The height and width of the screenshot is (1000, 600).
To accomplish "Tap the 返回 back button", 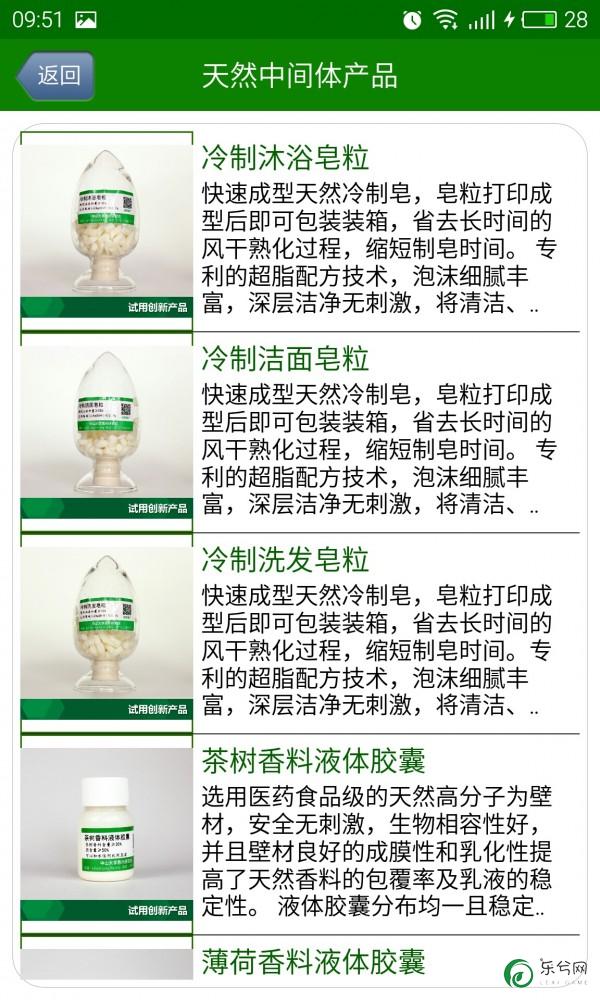I will tap(56, 76).
